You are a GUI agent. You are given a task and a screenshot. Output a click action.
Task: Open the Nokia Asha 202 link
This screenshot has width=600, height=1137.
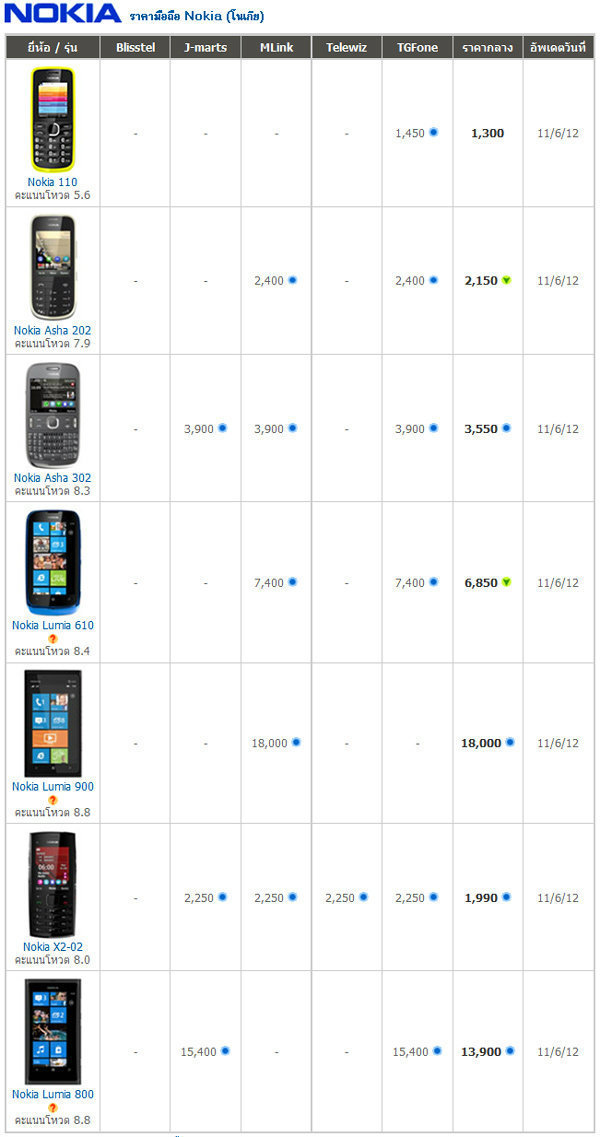pyautogui.click(x=52, y=330)
